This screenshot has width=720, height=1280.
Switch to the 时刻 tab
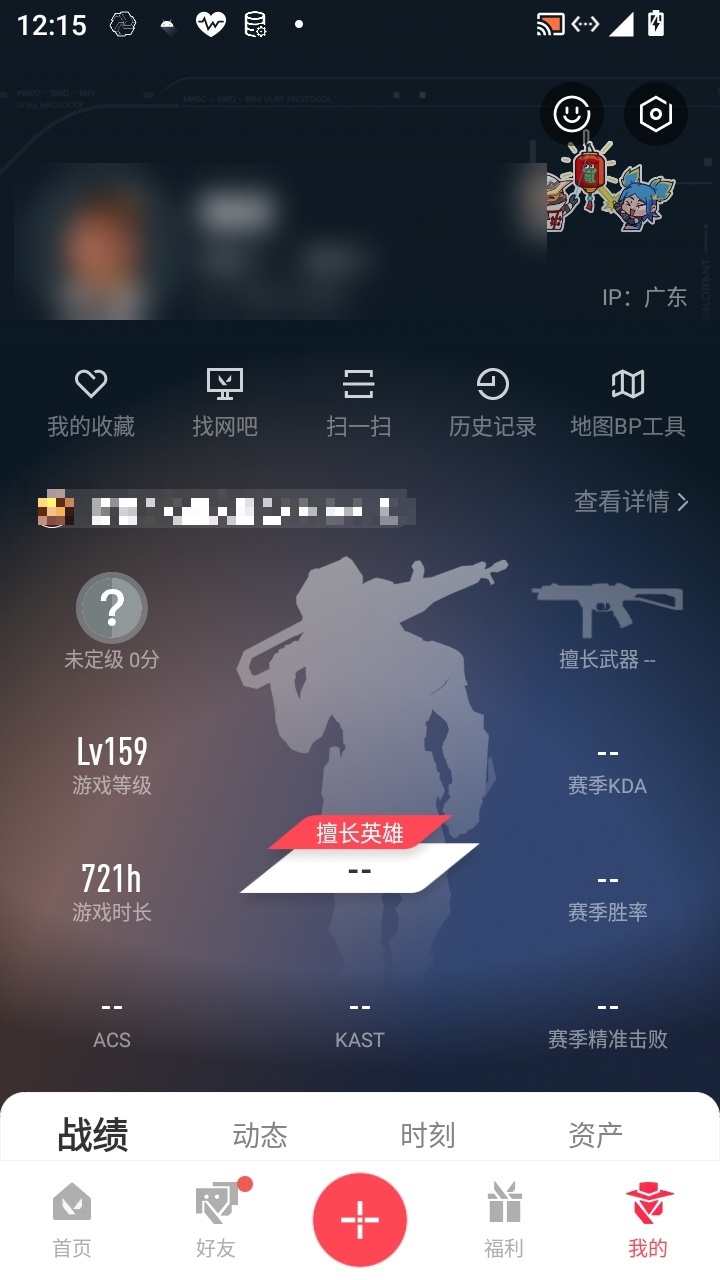pyautogui.click(x=428, y=1135)
